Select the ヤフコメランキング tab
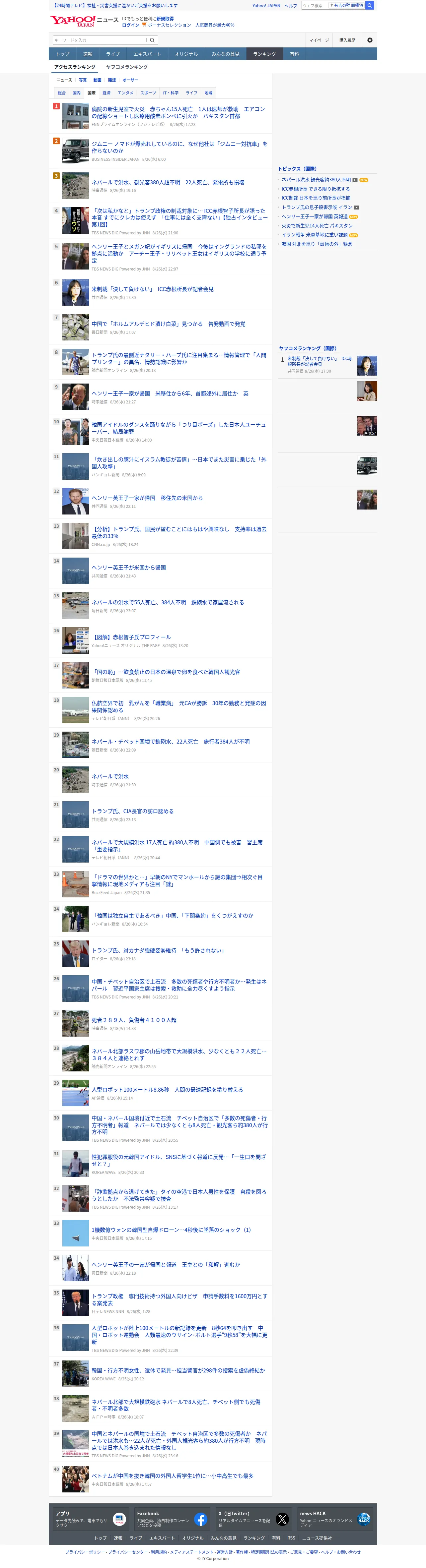Screen dimensions: 426x1568 pyautogui.click(x=127, y=67)
